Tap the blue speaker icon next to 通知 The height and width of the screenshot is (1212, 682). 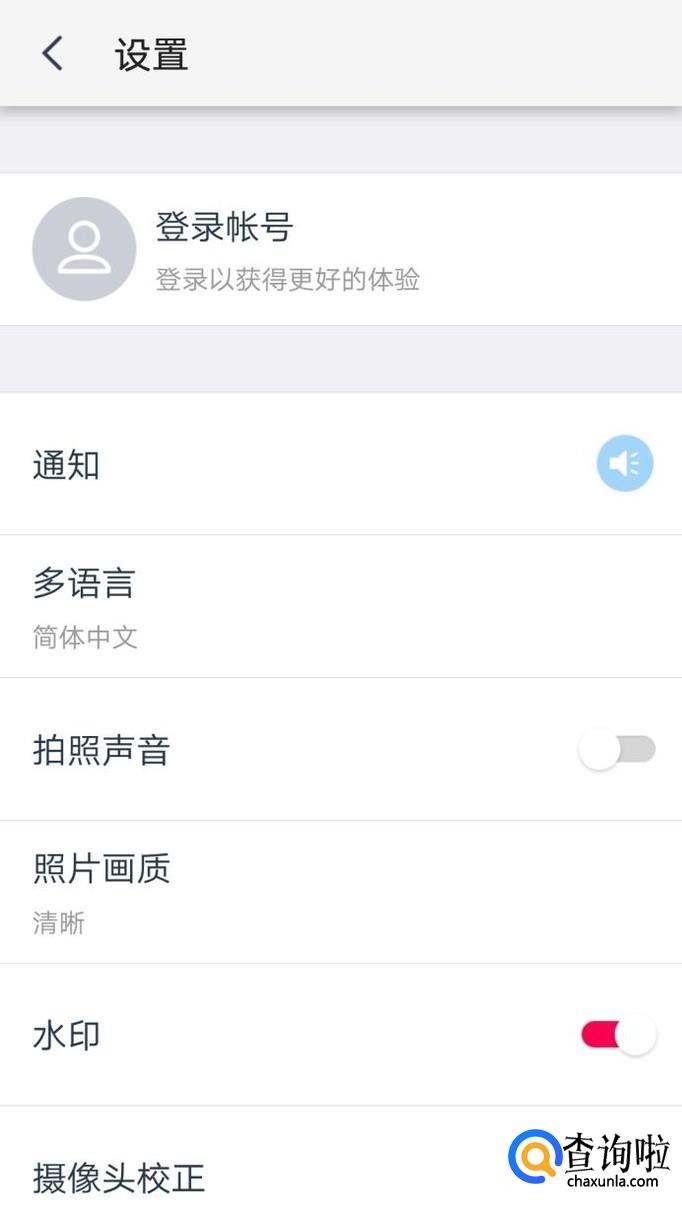tap(625, 464)
